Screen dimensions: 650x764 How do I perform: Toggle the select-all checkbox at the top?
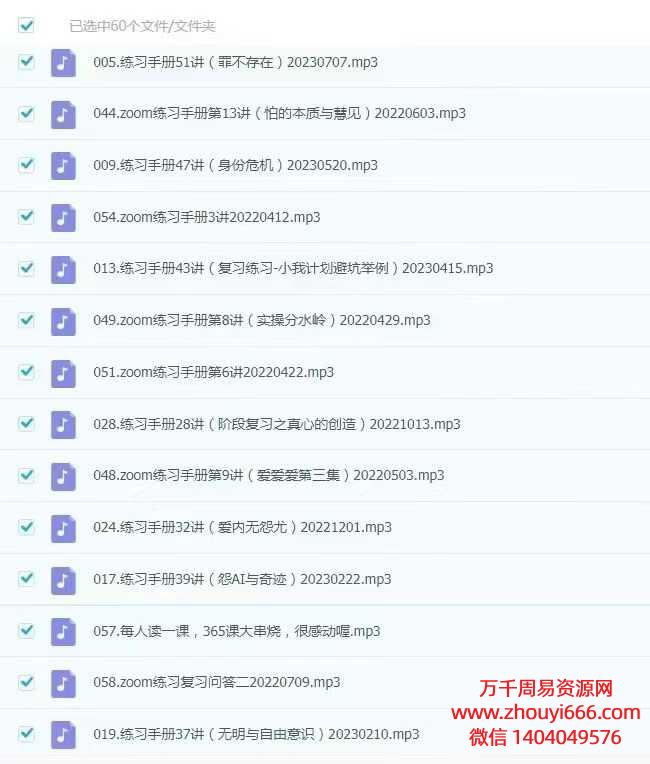pyautogui.click(x=26, y=26)
